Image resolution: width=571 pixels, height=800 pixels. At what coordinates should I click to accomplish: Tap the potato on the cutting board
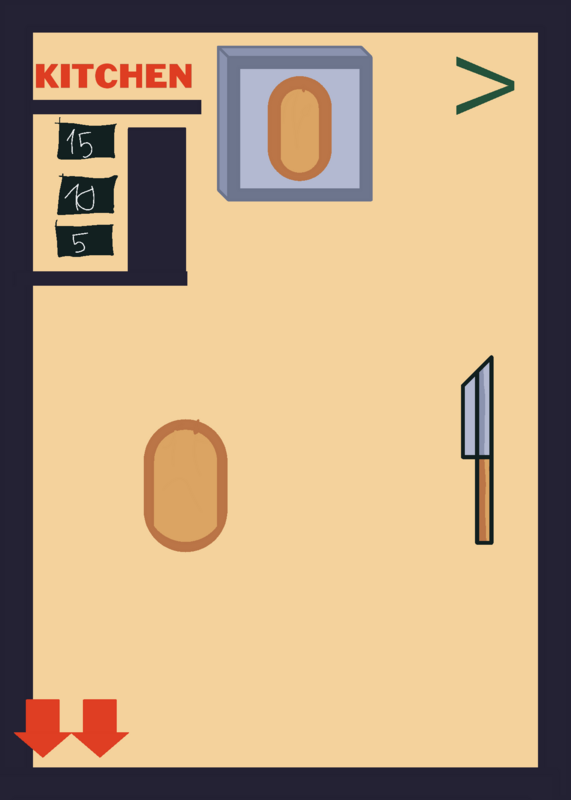300,129
